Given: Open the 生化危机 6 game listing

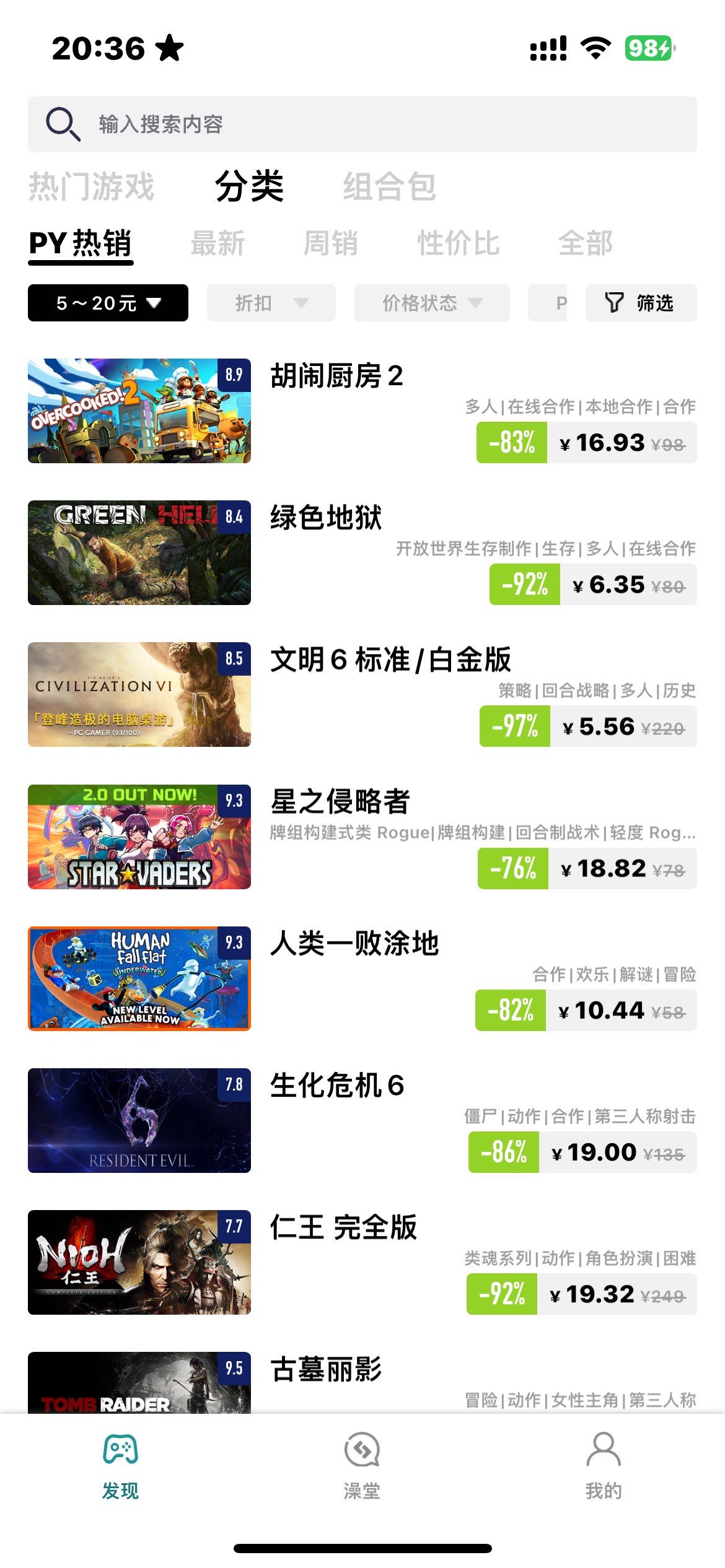Looking at the screenshot, I should point(362,1120).
